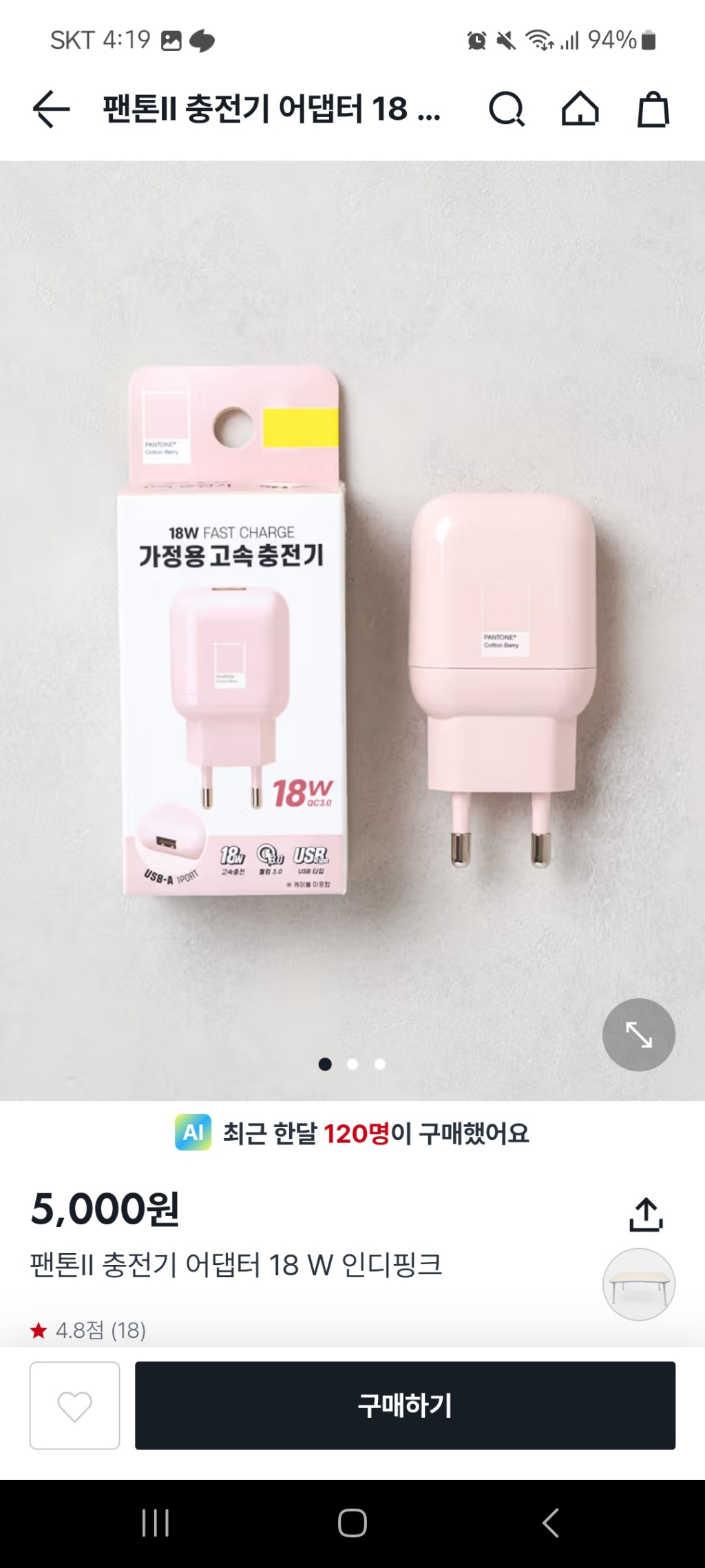705x1568 pixels.
Task: Go back using the top arrow
Action: pos(51,110)
